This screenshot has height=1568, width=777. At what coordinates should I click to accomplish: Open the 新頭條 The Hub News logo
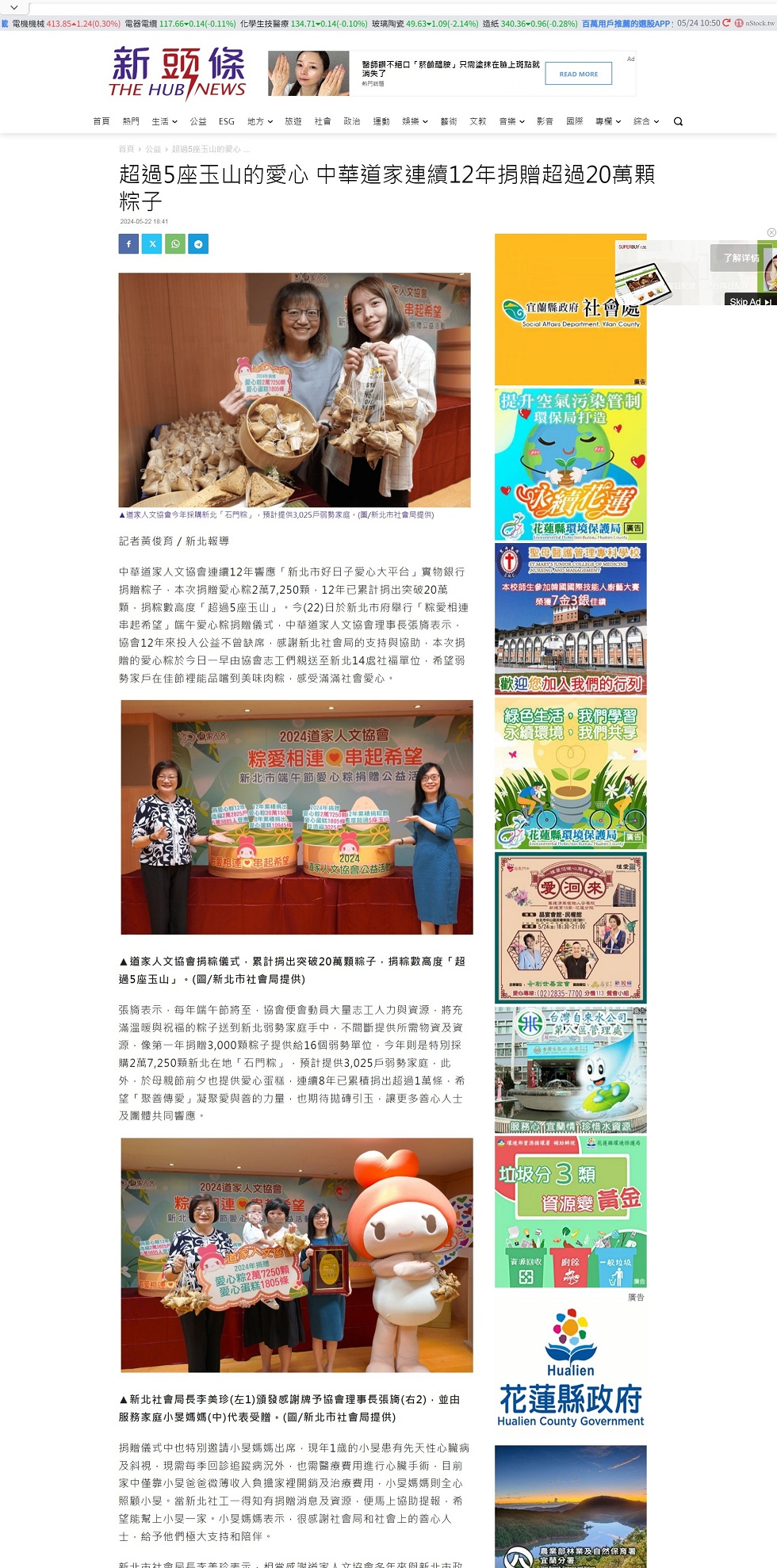[178, 73]
